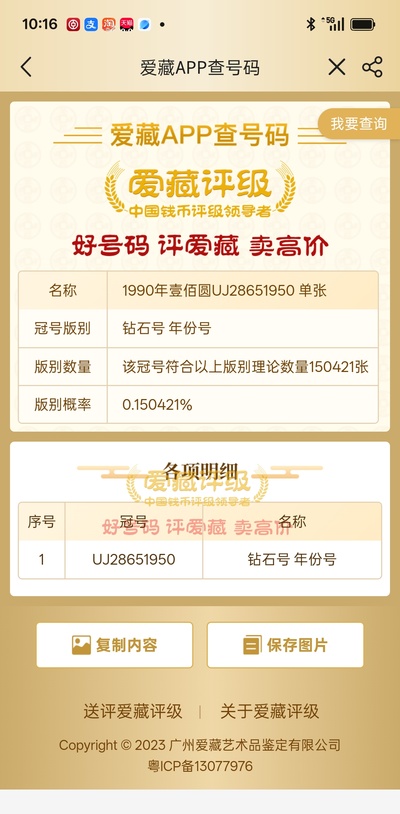
Task: Copy the result with 复制内容
Action: (114, 645)
